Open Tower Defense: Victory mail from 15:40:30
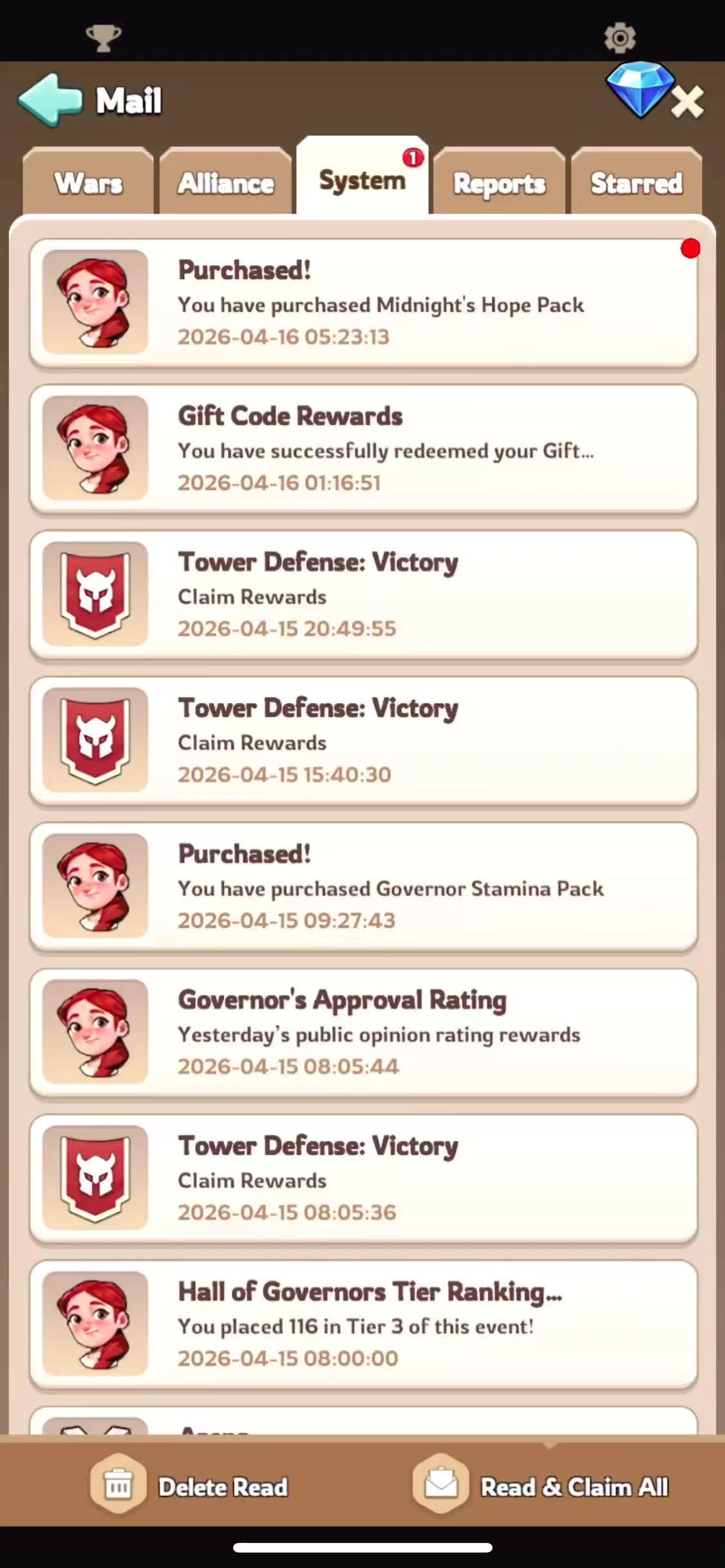The width and height of the screenshot is (725, 1568). click(363, 741)
